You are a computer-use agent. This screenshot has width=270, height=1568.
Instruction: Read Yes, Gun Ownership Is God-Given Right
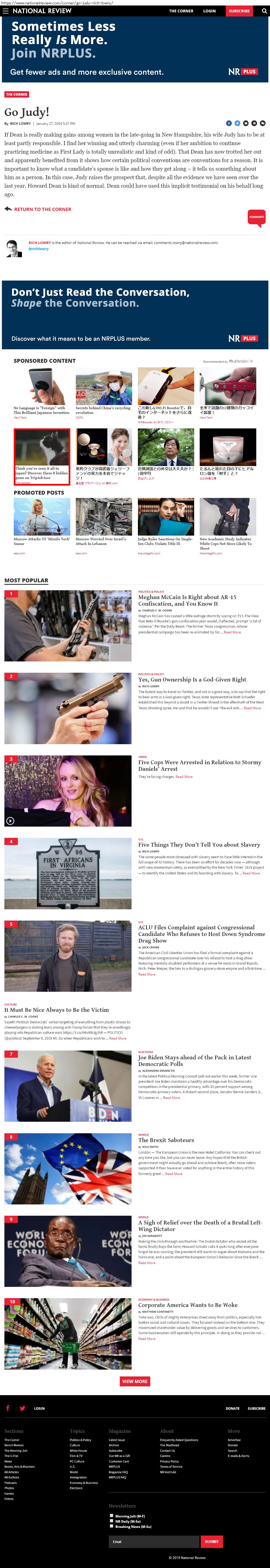191,679
